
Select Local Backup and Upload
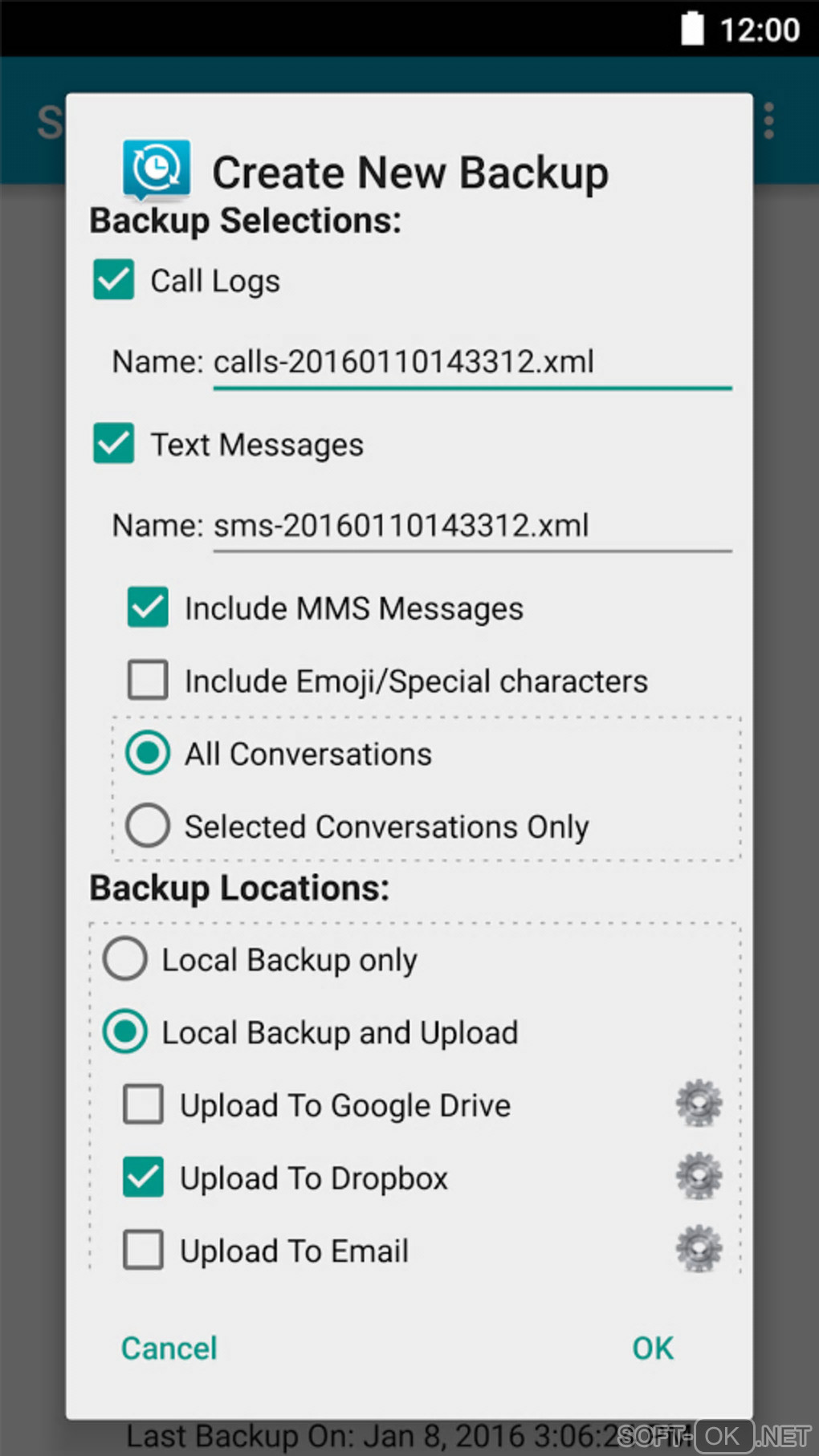point(125,1032)
